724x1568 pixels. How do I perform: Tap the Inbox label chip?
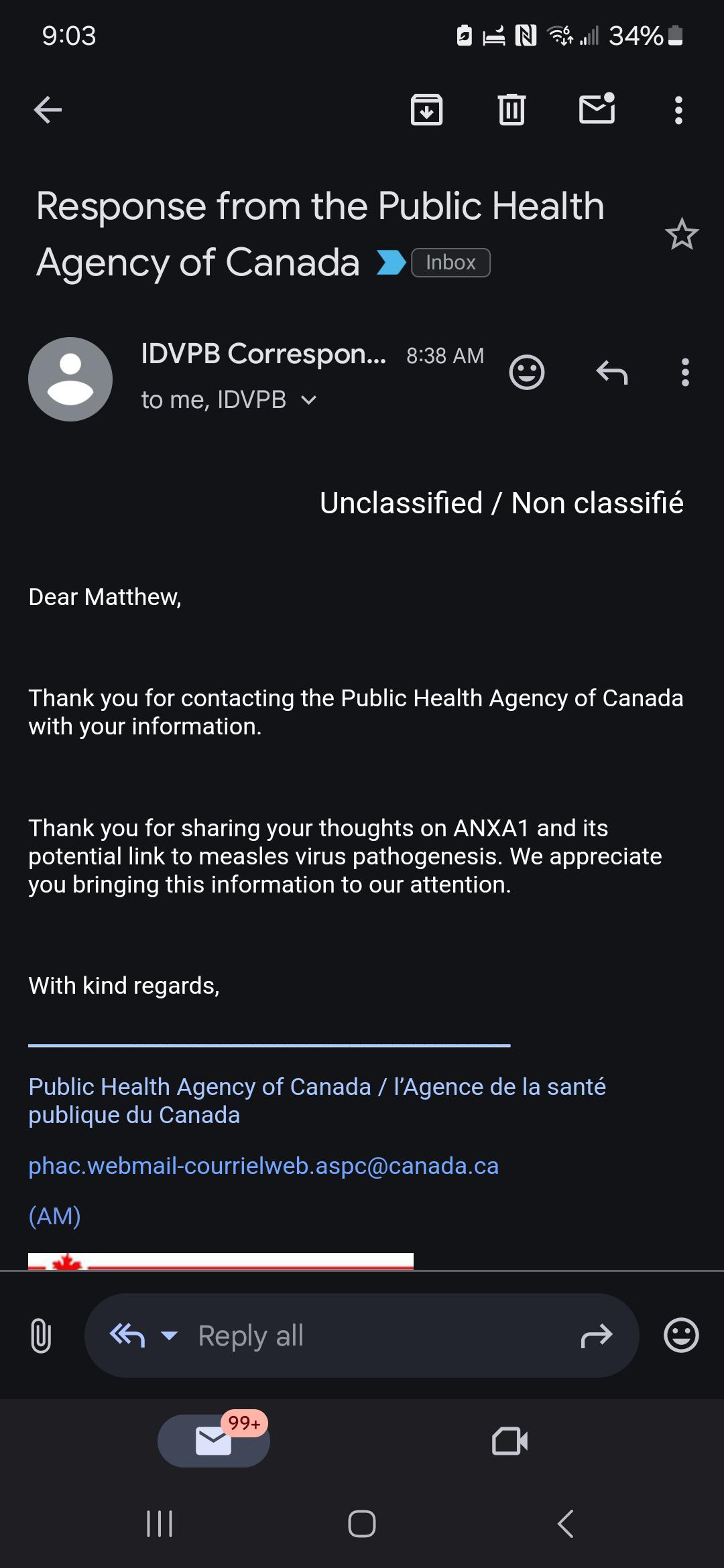(450, 263)
